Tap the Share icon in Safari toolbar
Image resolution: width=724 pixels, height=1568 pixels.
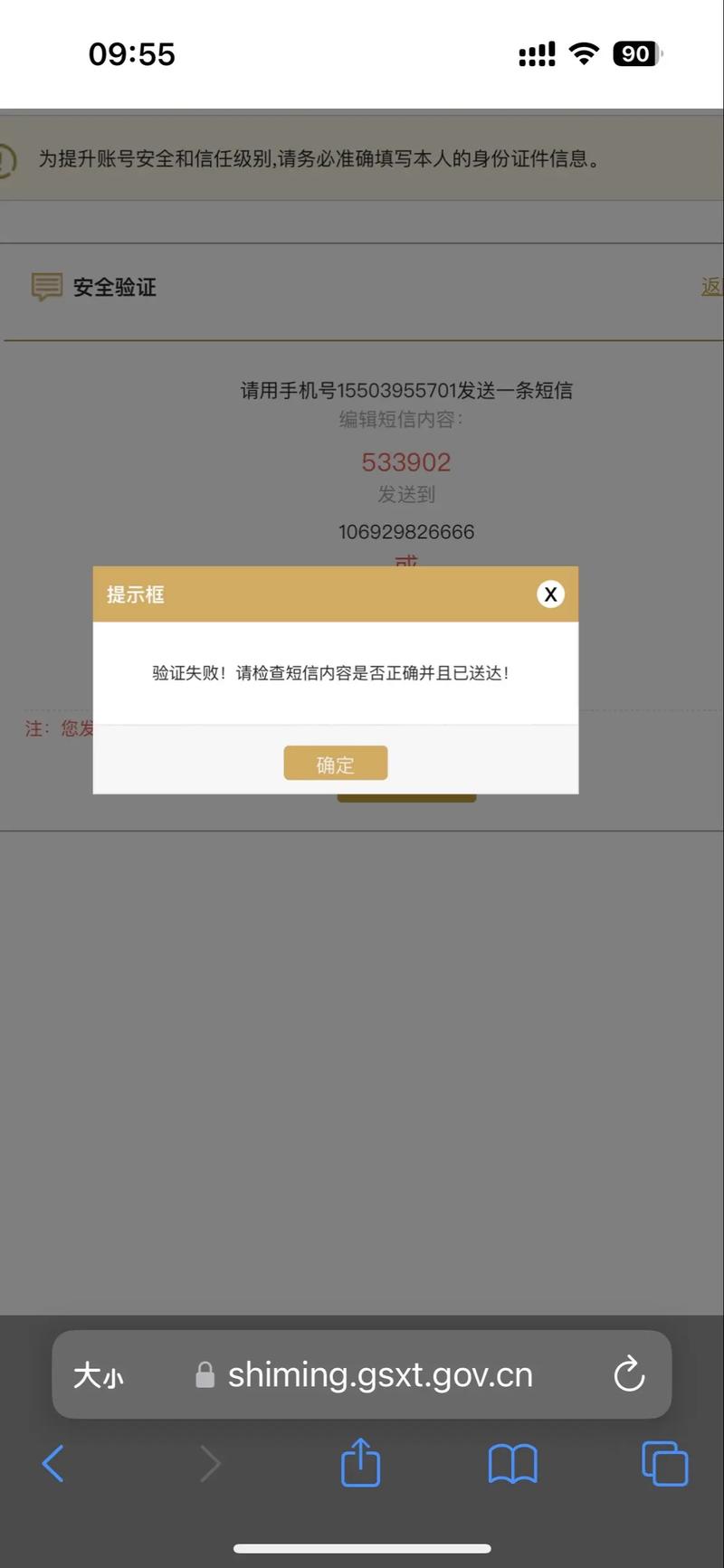360,1463
